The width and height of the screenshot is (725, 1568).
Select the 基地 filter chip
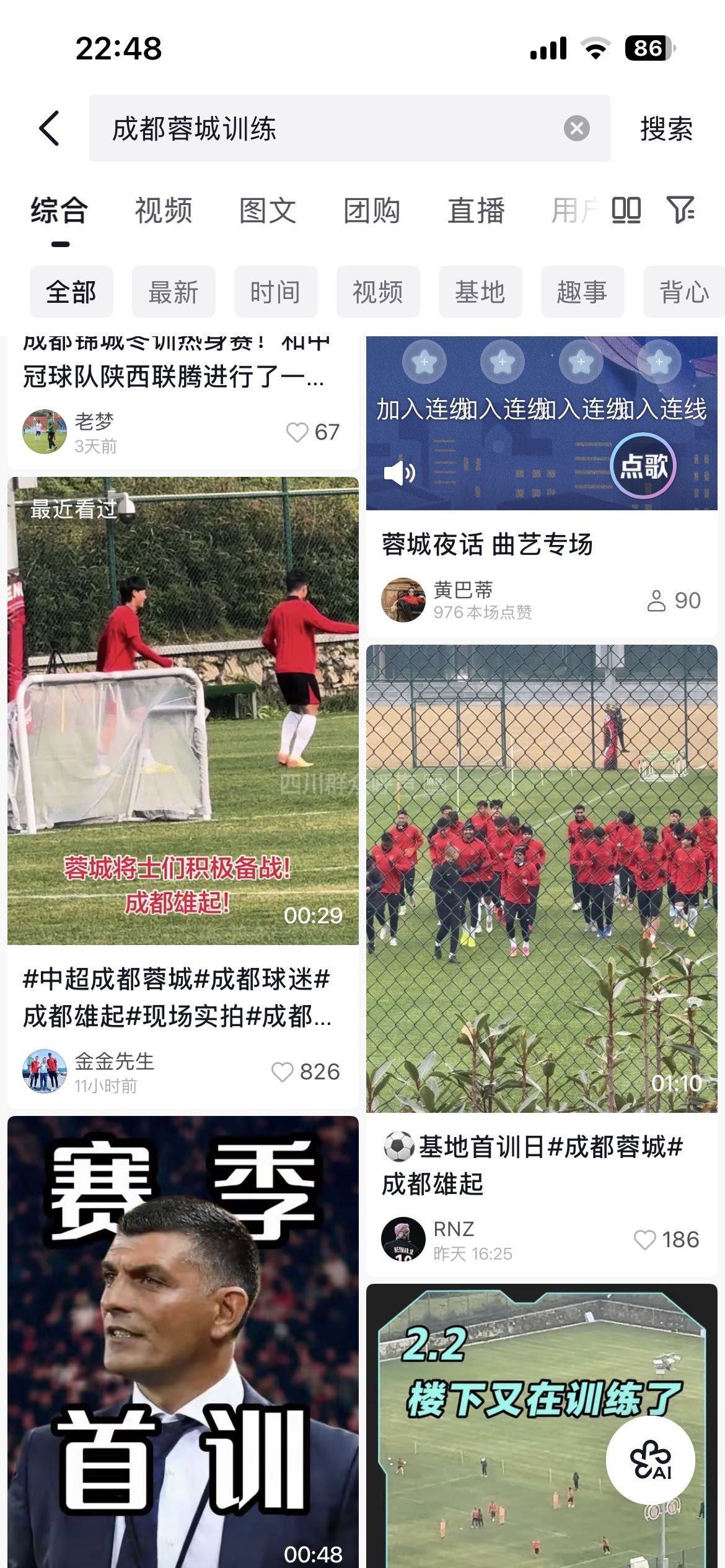pos(480,292)
